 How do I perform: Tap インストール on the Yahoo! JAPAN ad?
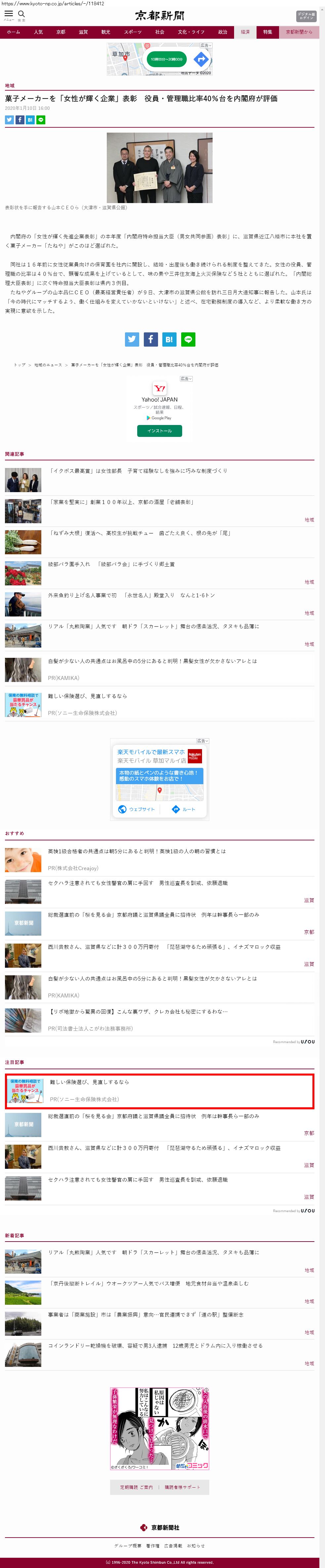(x=159, y=431)
